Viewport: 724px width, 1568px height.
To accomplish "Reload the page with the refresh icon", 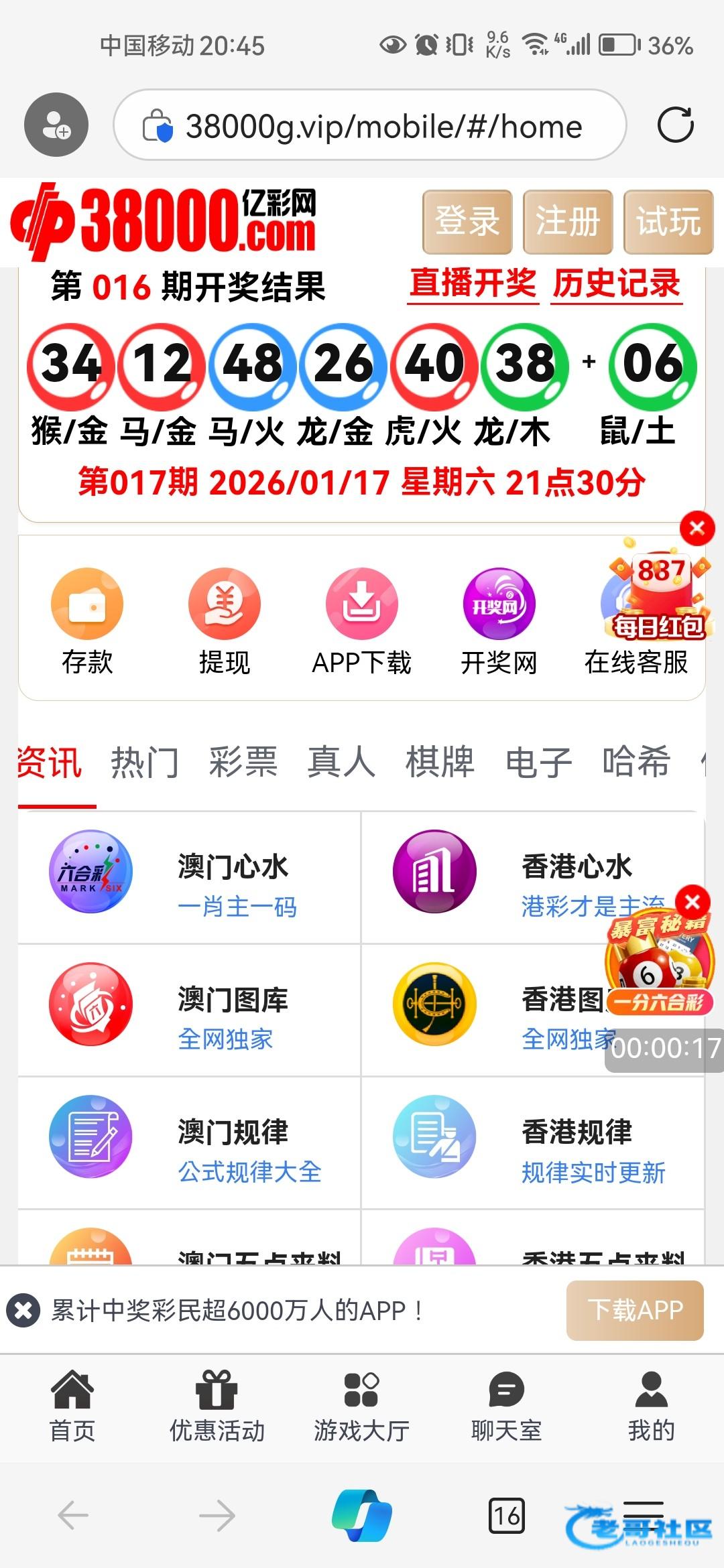I will (675, 125).
